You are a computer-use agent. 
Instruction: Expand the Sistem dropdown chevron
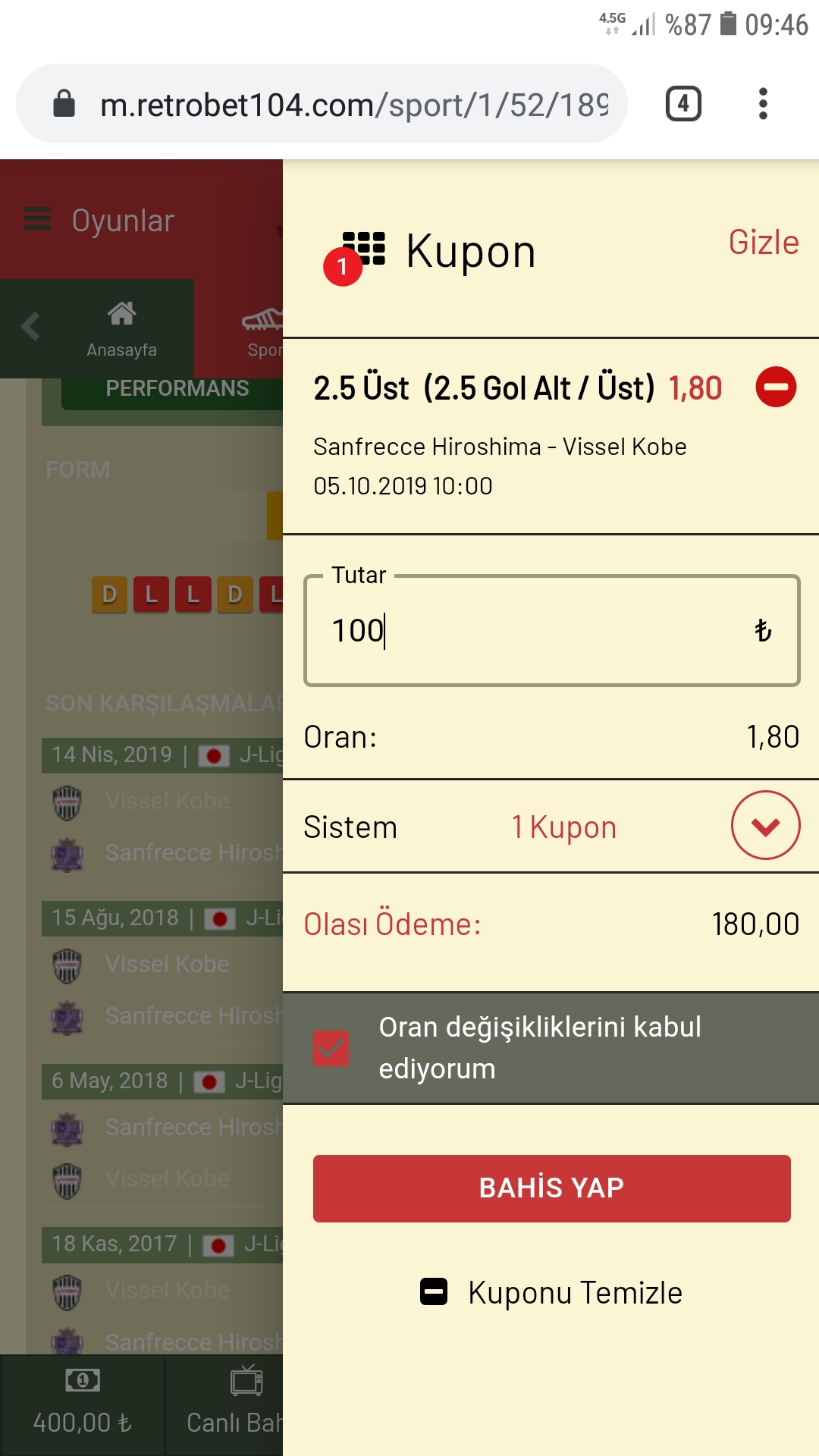point(765,825)
